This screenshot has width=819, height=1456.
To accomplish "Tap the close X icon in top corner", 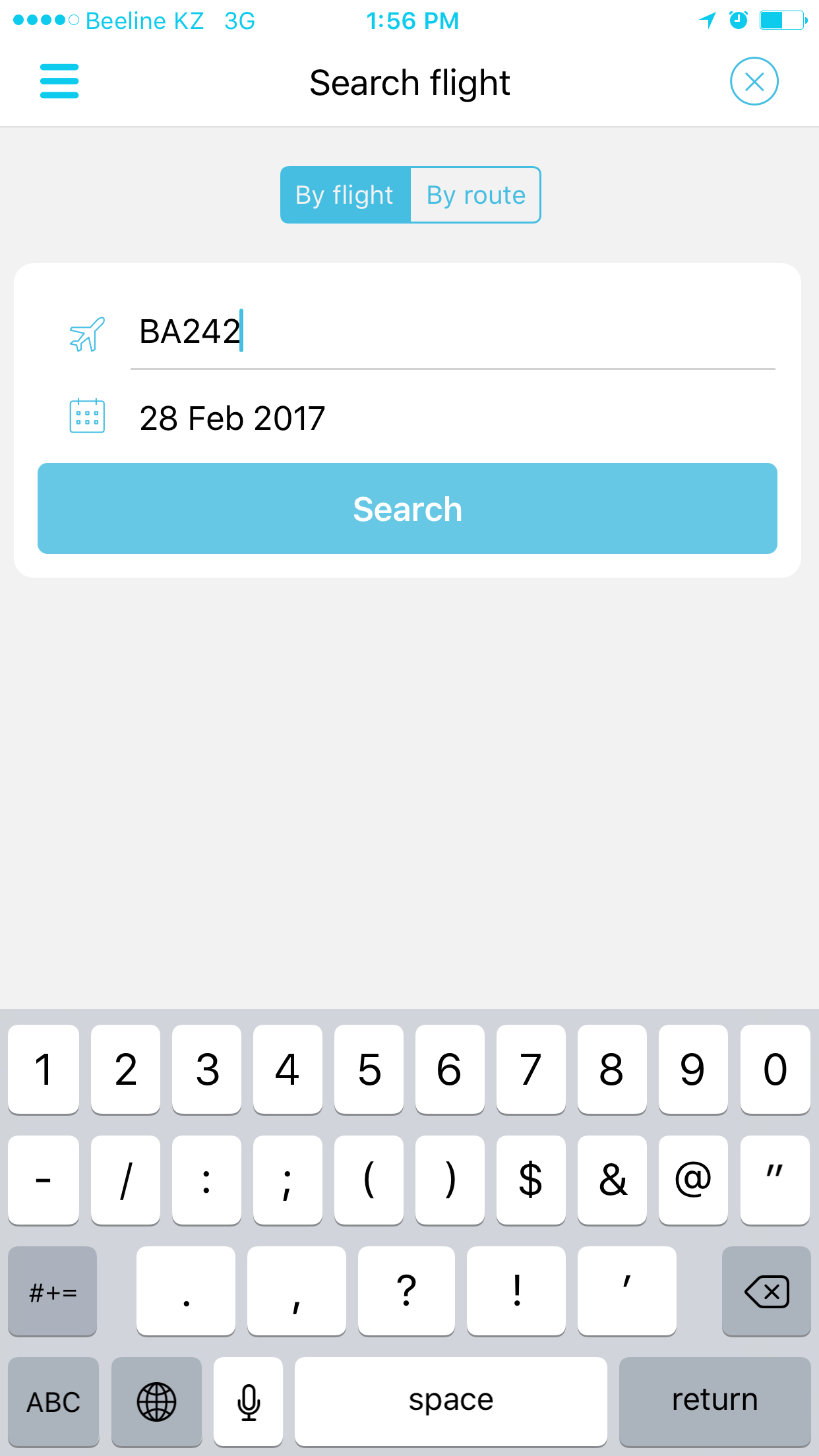I will click(756, 81).
